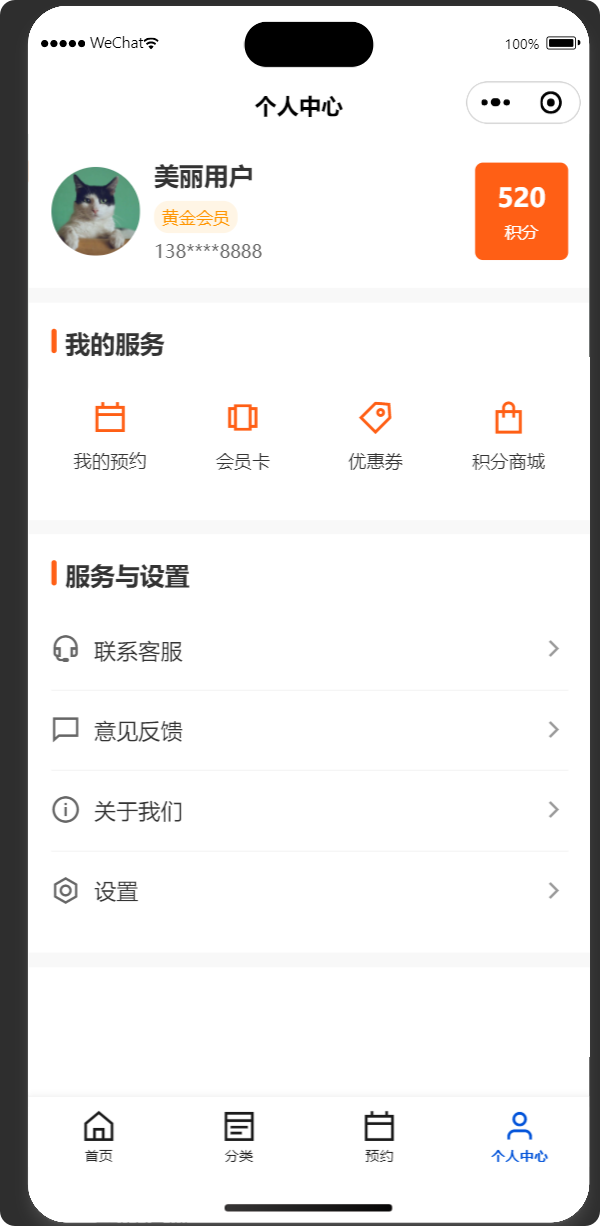
Task: Open the 关于我们 row
Action: pos(309,811)
